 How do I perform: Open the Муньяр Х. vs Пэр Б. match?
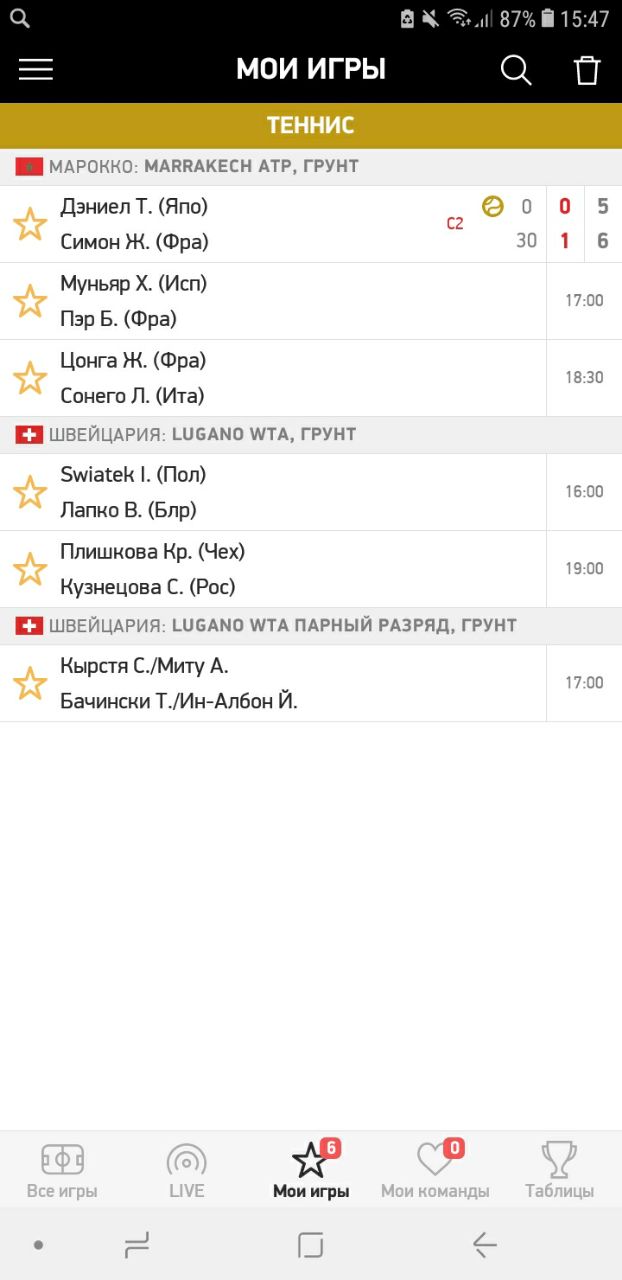tap(250, 301)
